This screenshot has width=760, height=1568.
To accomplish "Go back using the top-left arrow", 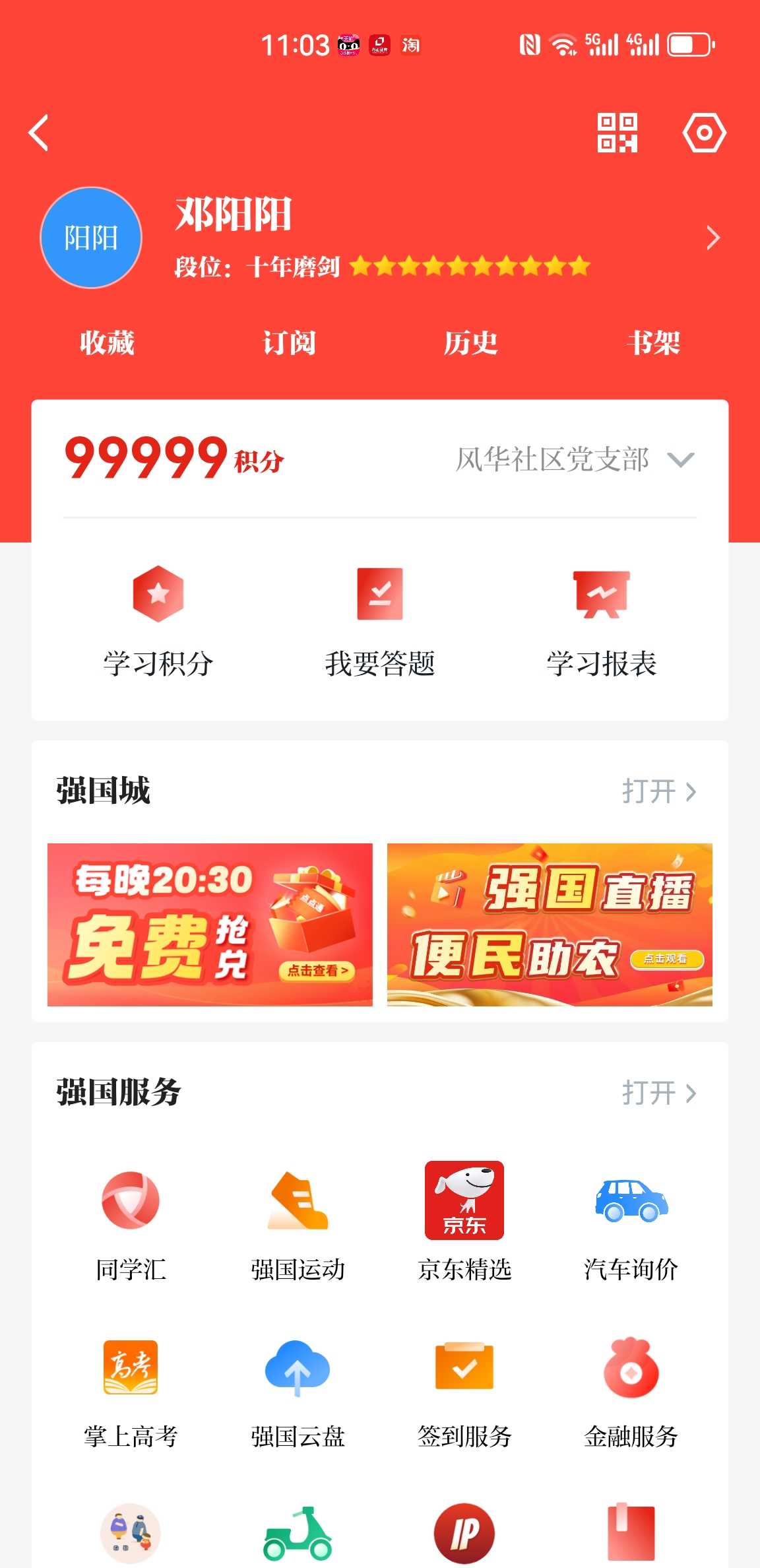I will (x=40, y=133).
